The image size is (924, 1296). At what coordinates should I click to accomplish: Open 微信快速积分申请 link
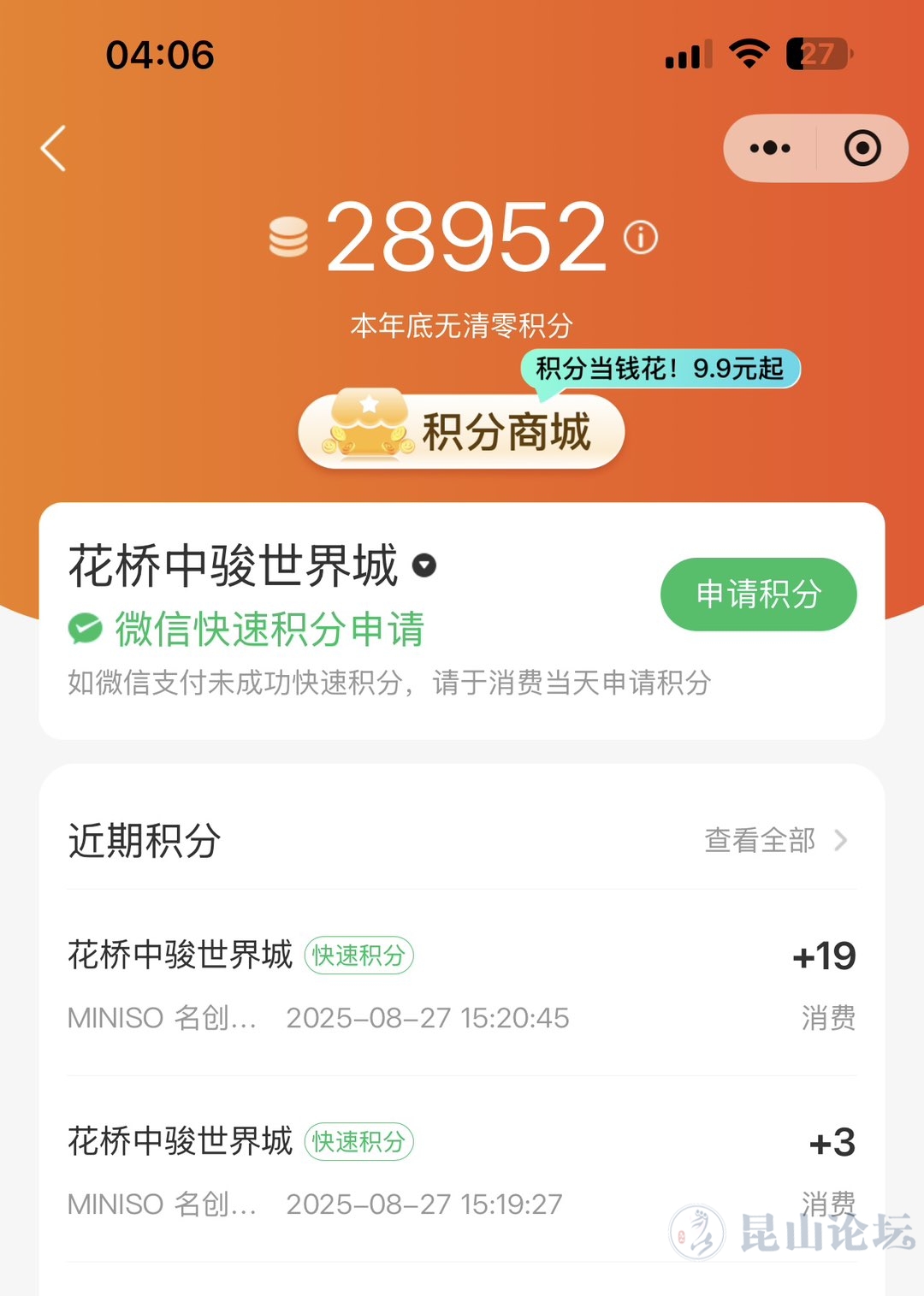coord(269,629)
